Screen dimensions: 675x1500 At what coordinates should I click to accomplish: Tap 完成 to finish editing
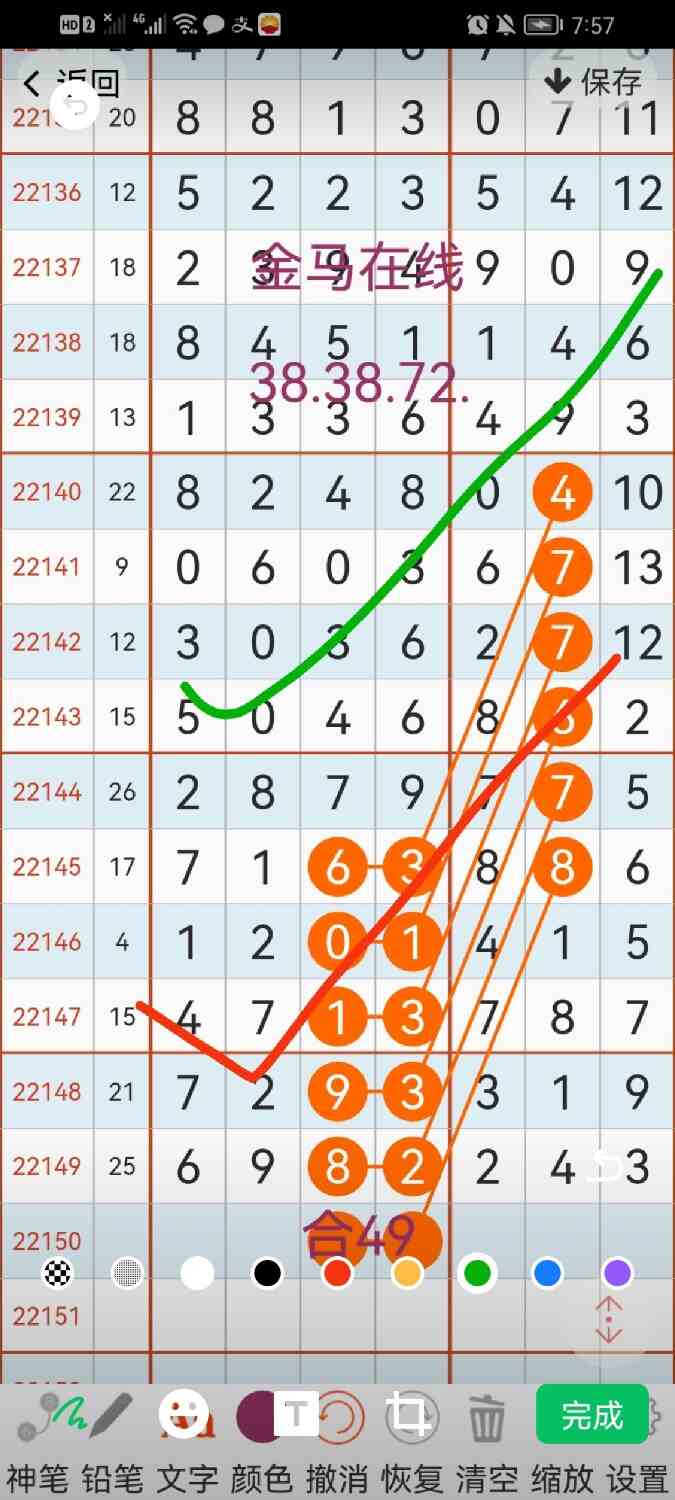click(x=592, y=1415)
